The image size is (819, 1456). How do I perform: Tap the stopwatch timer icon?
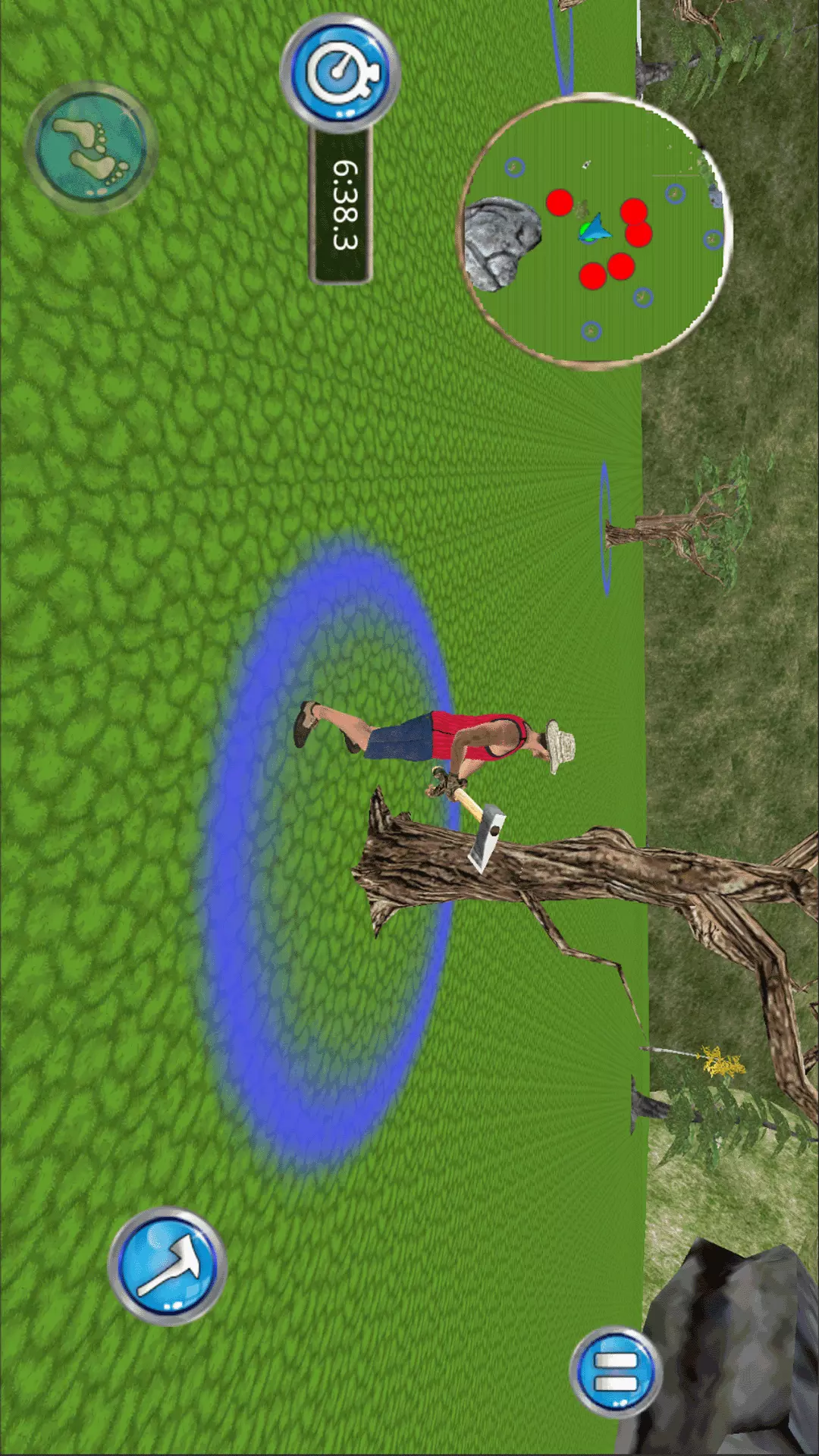pos(340,73)
